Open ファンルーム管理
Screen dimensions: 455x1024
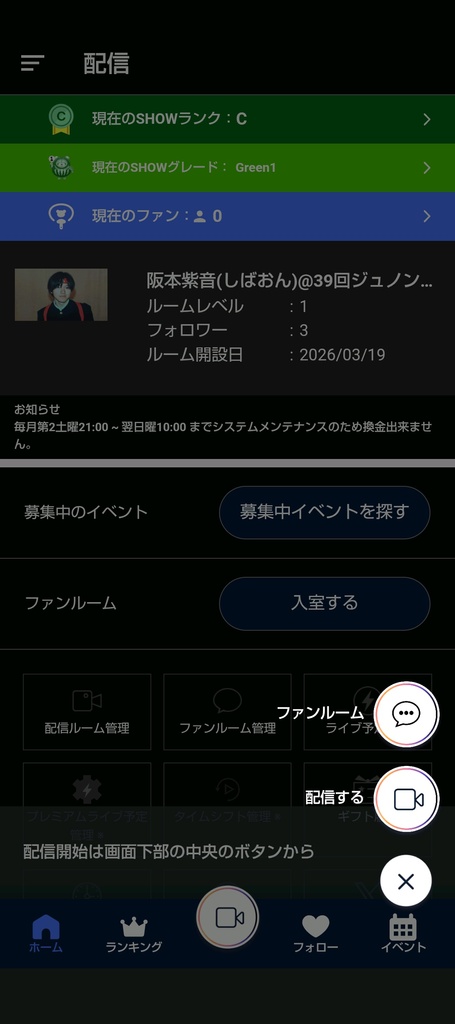pos(227,712)
